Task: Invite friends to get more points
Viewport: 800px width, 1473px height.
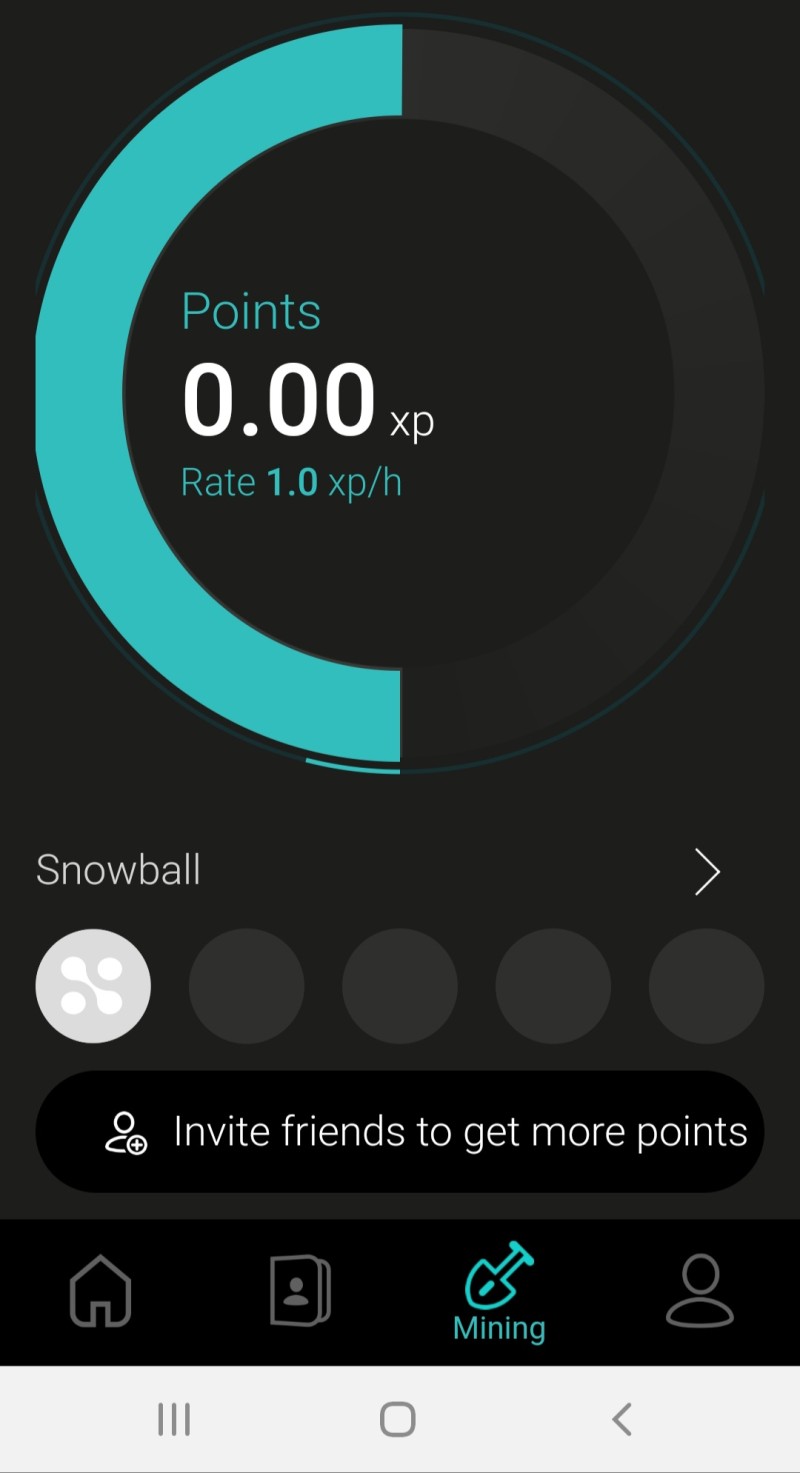Action: point(400,1132)
